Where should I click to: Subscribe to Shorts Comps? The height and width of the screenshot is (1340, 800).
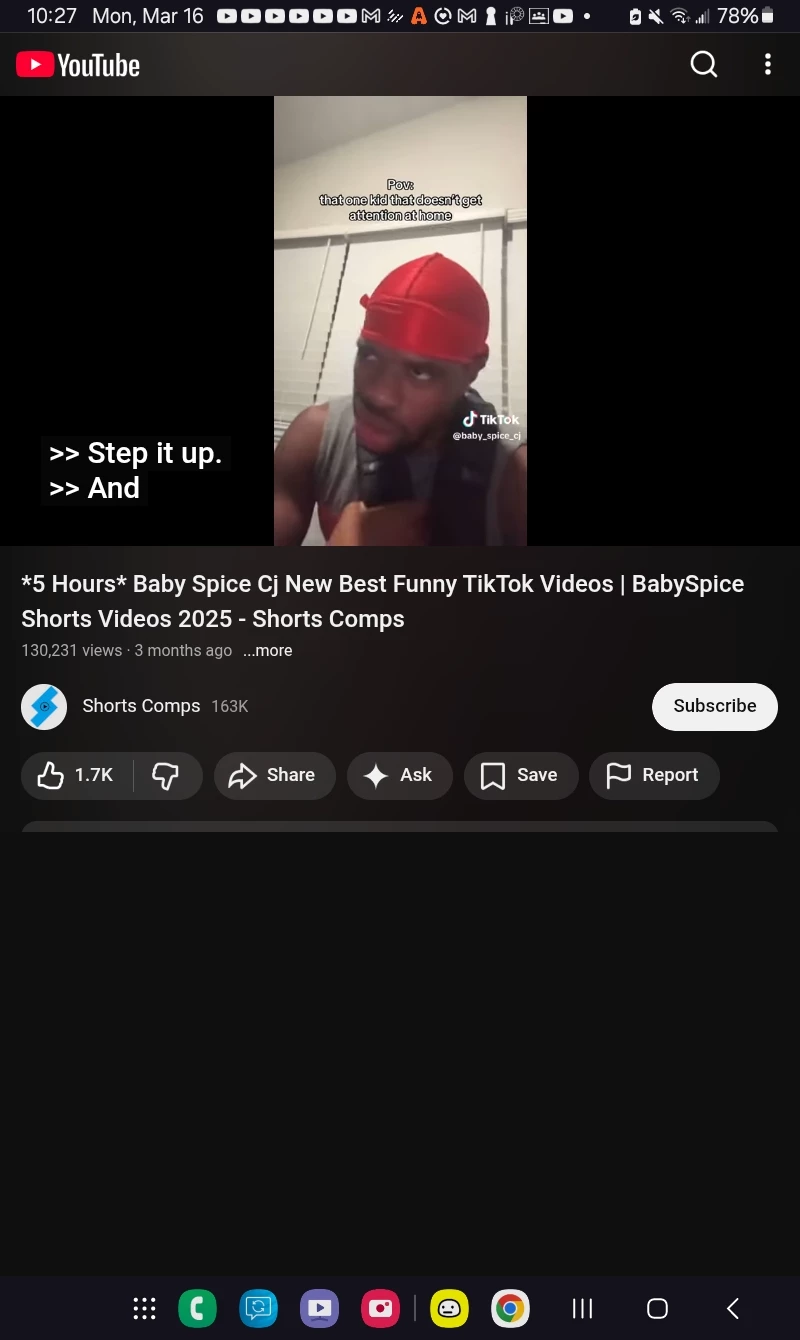714,706
